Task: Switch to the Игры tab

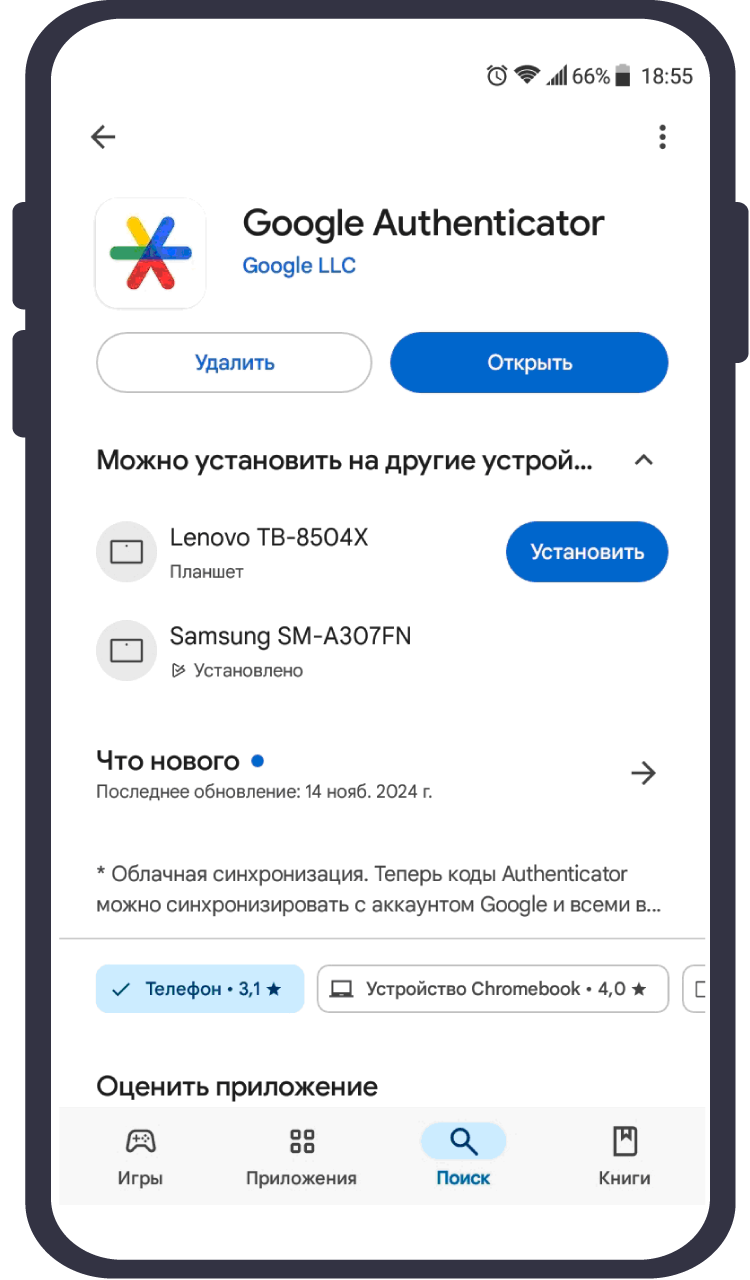Action: (140, 1156)
